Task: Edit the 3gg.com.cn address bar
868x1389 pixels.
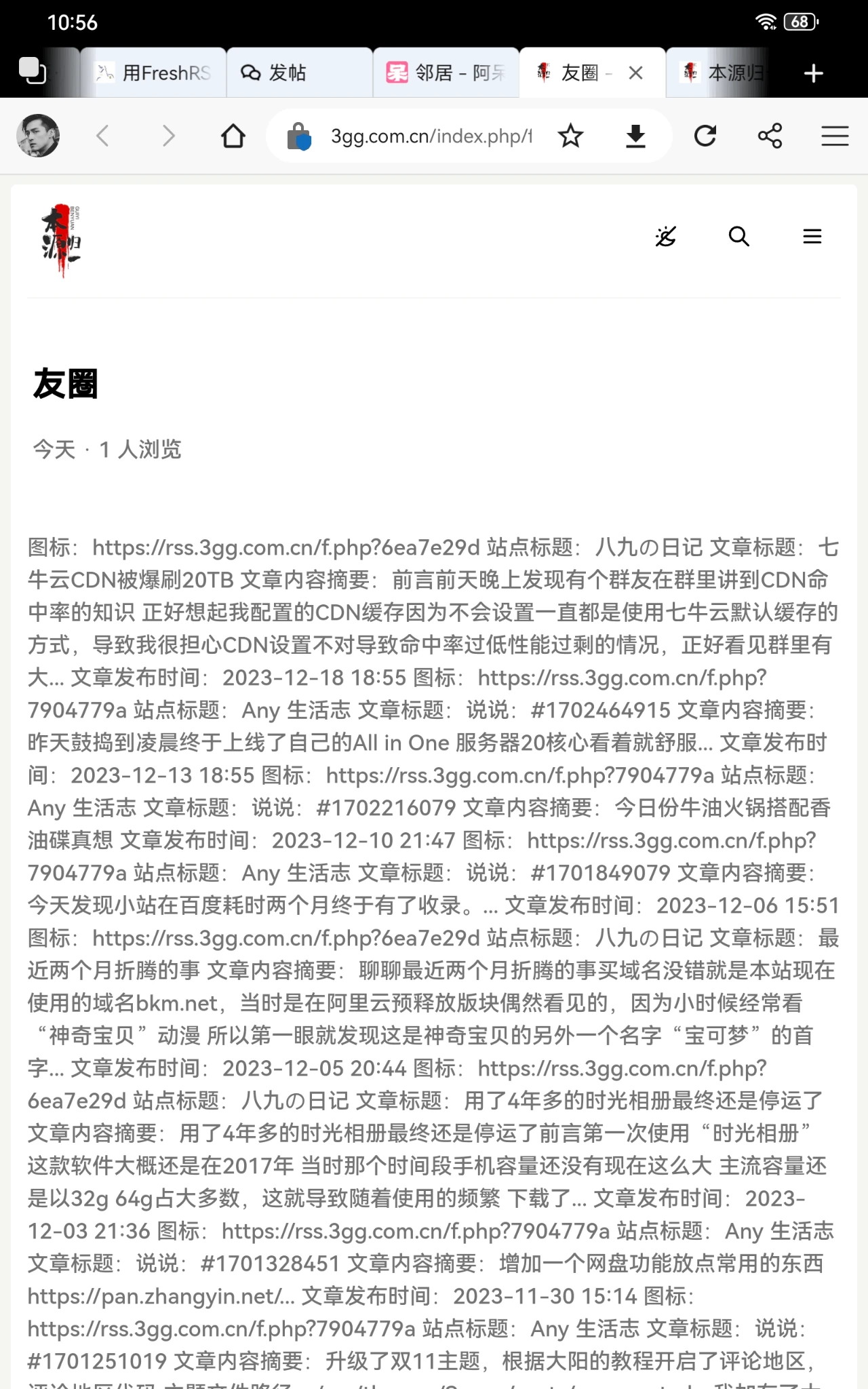Action: 431,136
